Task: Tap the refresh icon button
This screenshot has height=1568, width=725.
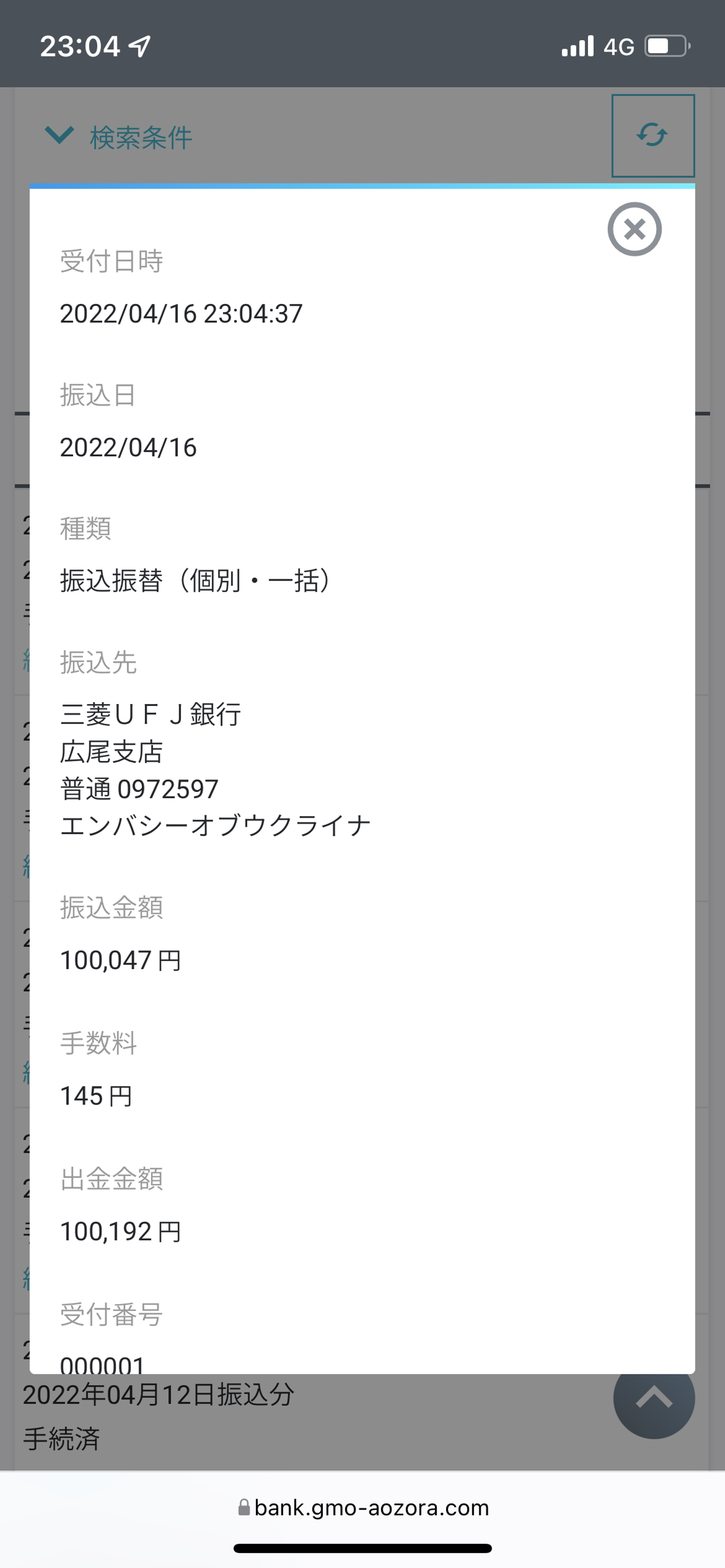Action: tap(652, 136)
